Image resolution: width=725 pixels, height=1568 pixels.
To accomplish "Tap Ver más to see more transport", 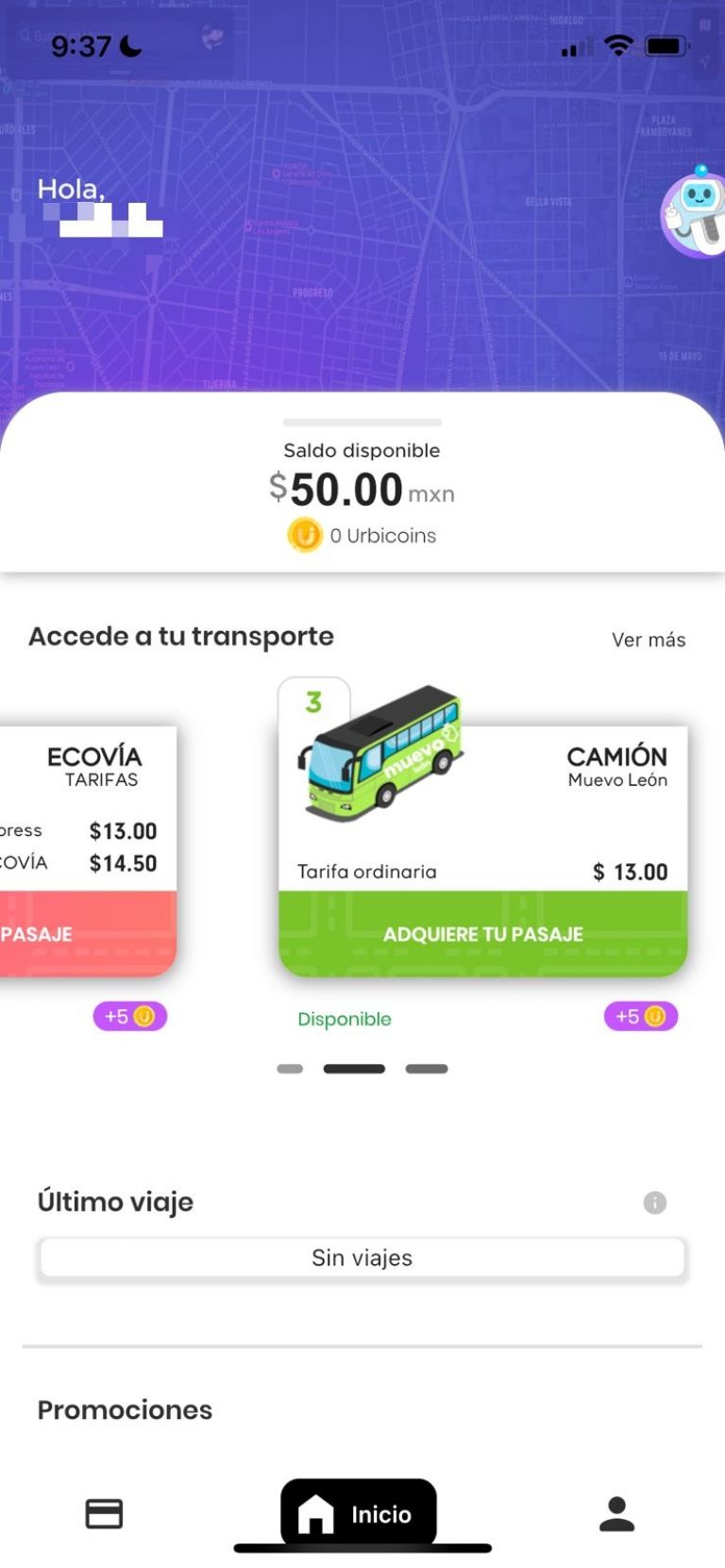I will click(x=648, y=640).
